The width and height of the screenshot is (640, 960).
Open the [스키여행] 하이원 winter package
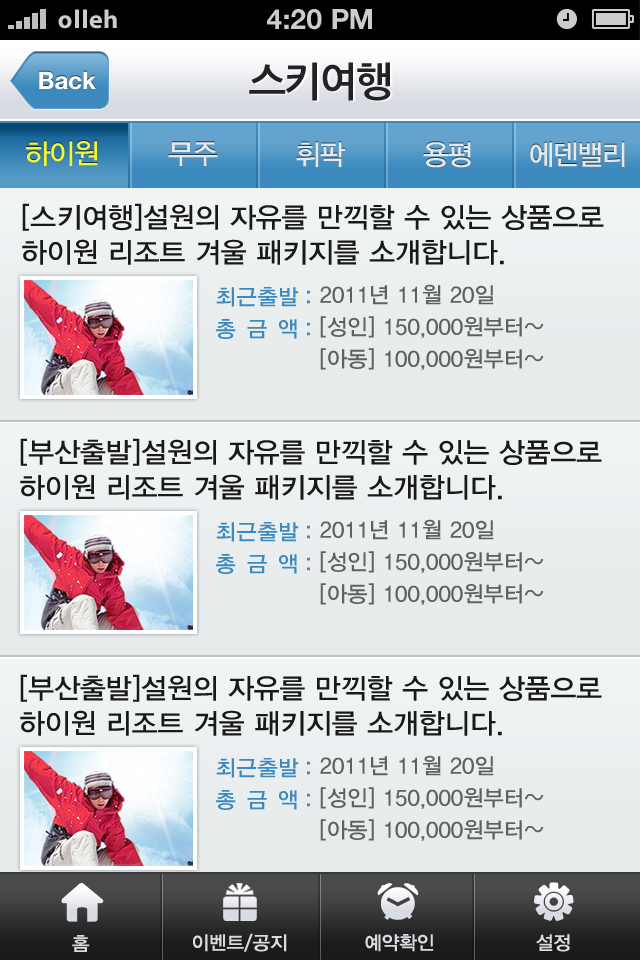(x=310, y=233)
